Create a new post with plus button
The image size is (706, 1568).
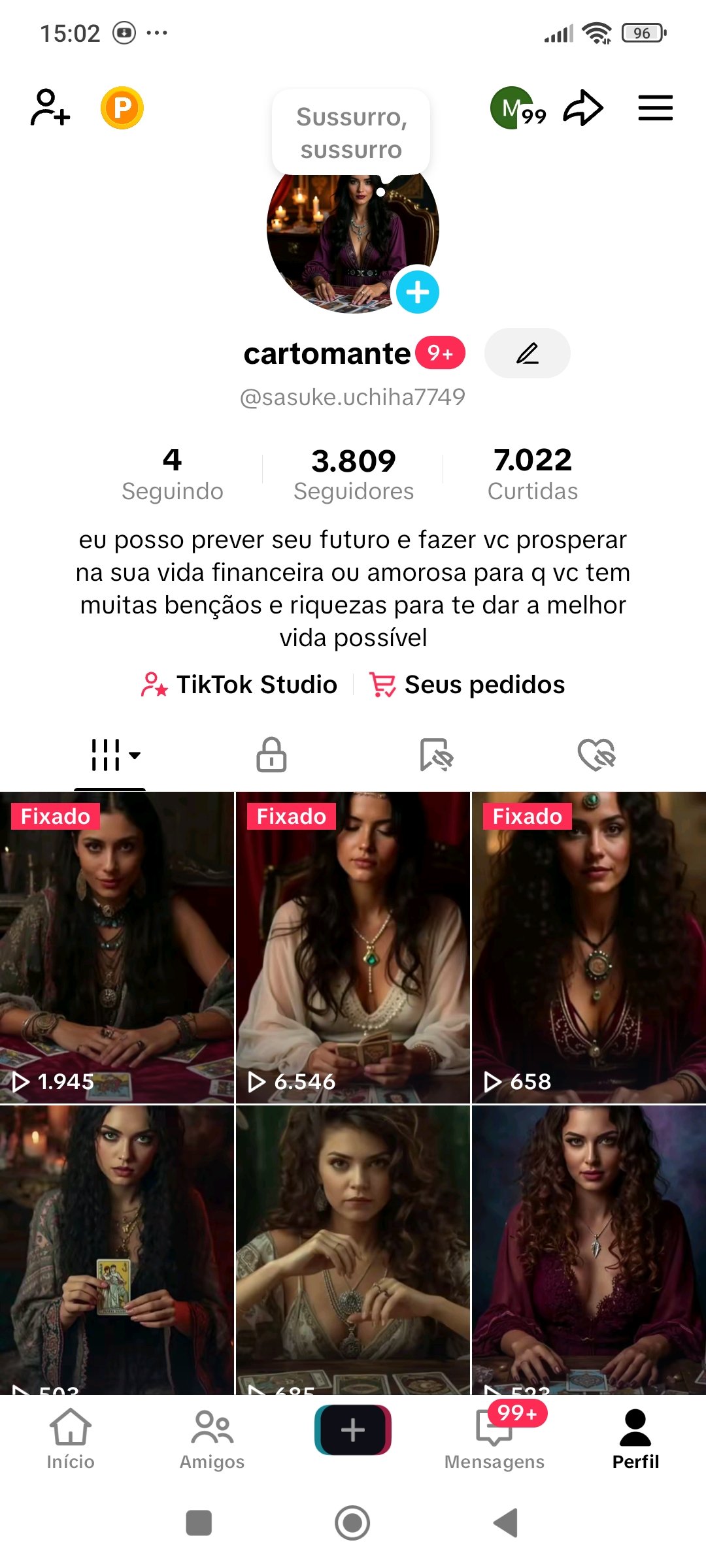(353, 1430)
